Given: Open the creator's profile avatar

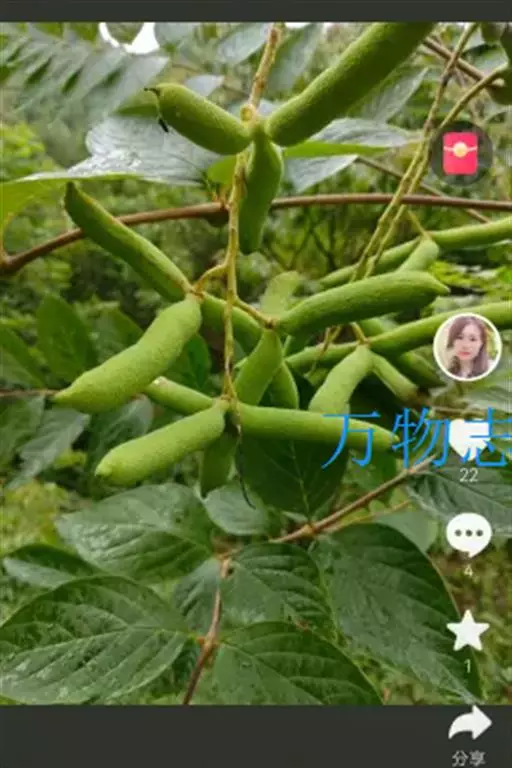Looking at the screenshot, I should click(x=467, y=347).
